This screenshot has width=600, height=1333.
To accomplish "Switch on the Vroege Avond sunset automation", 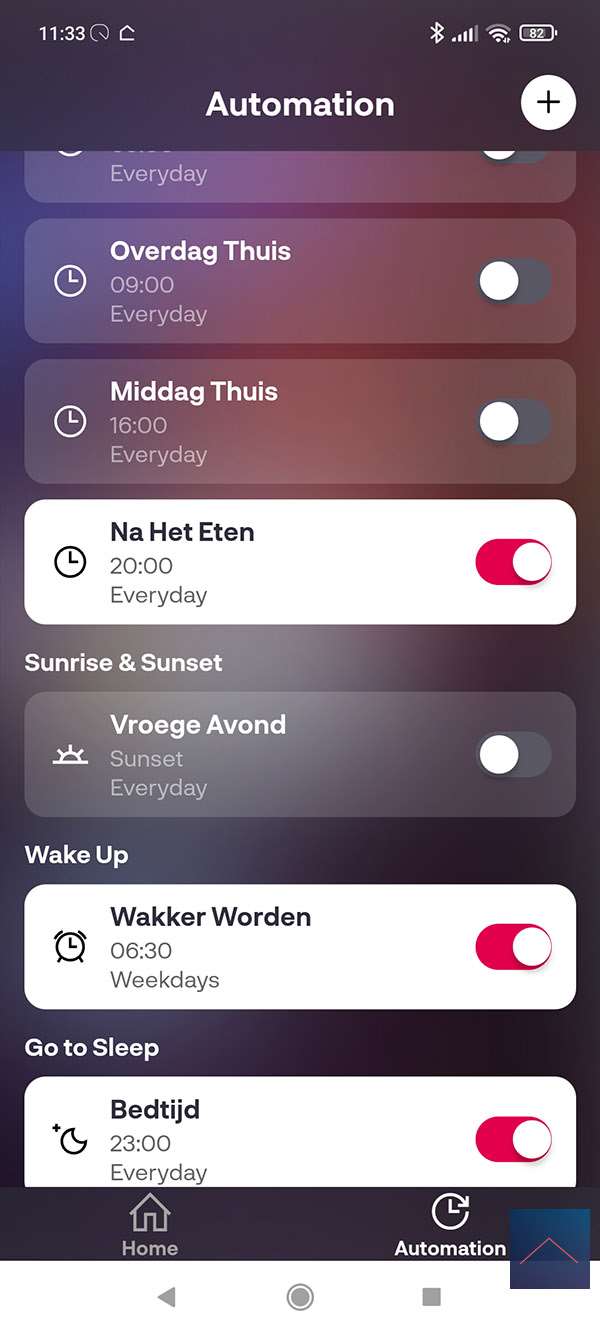I will click(513, 755).
